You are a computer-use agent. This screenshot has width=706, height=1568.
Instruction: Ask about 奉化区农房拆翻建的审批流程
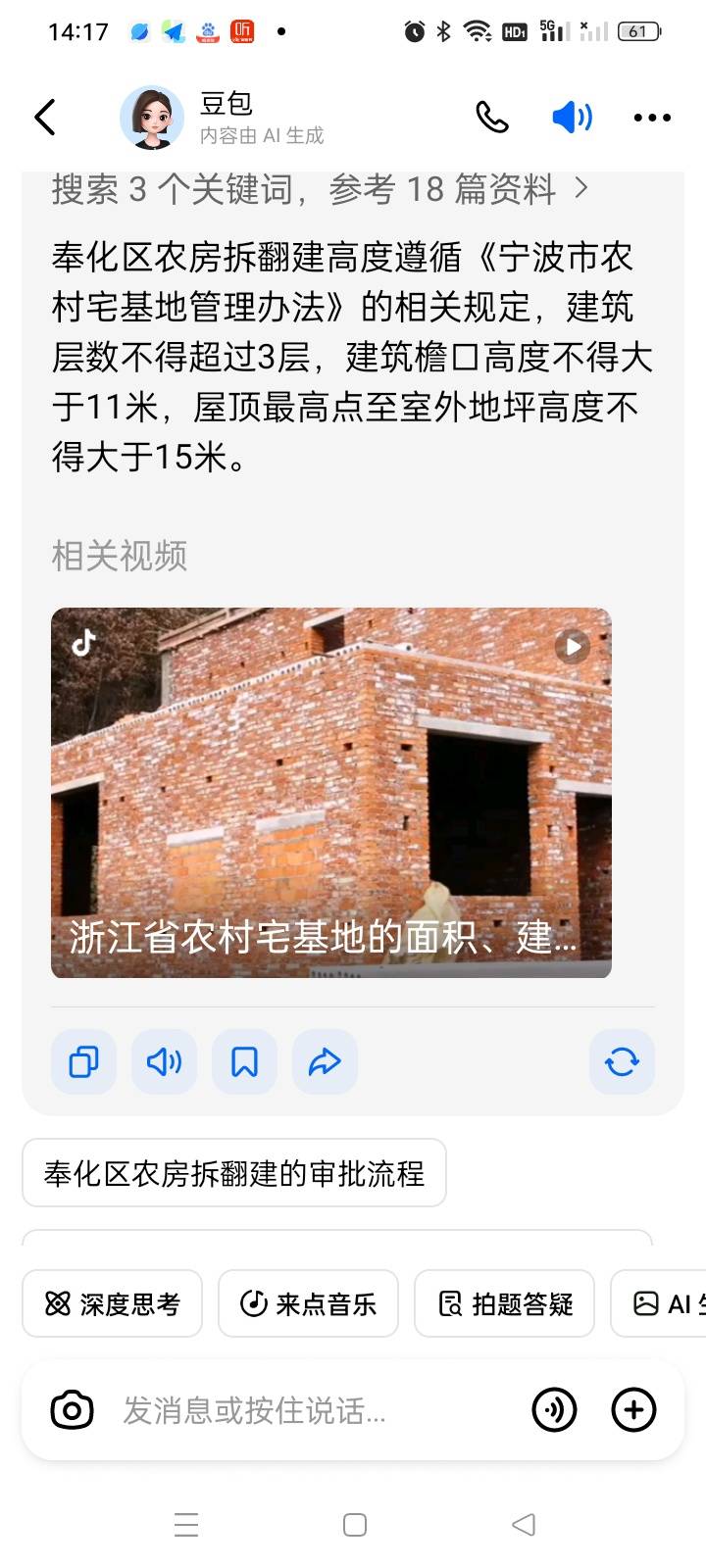[233, 1173]
